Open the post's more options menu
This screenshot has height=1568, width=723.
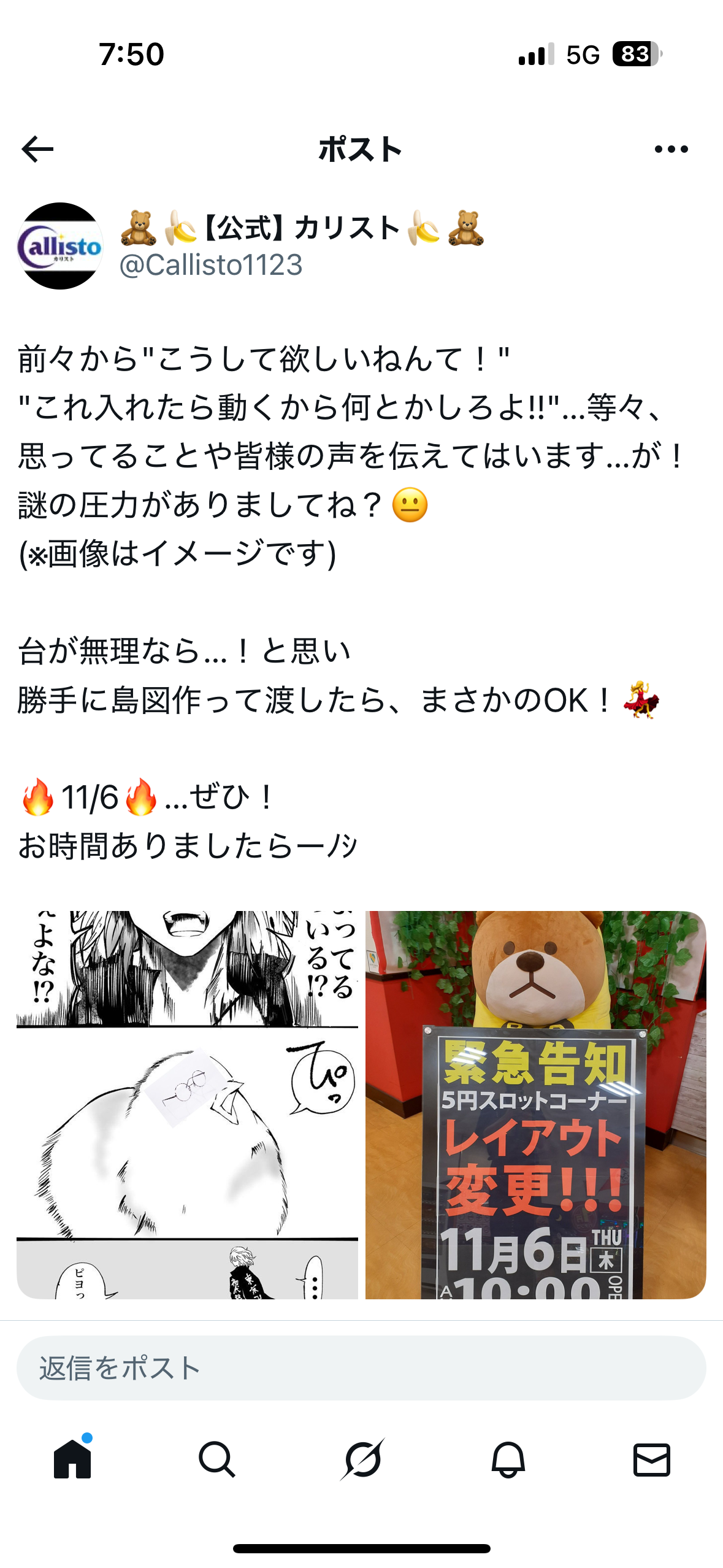pyautogui.click(x=671, y=149)
